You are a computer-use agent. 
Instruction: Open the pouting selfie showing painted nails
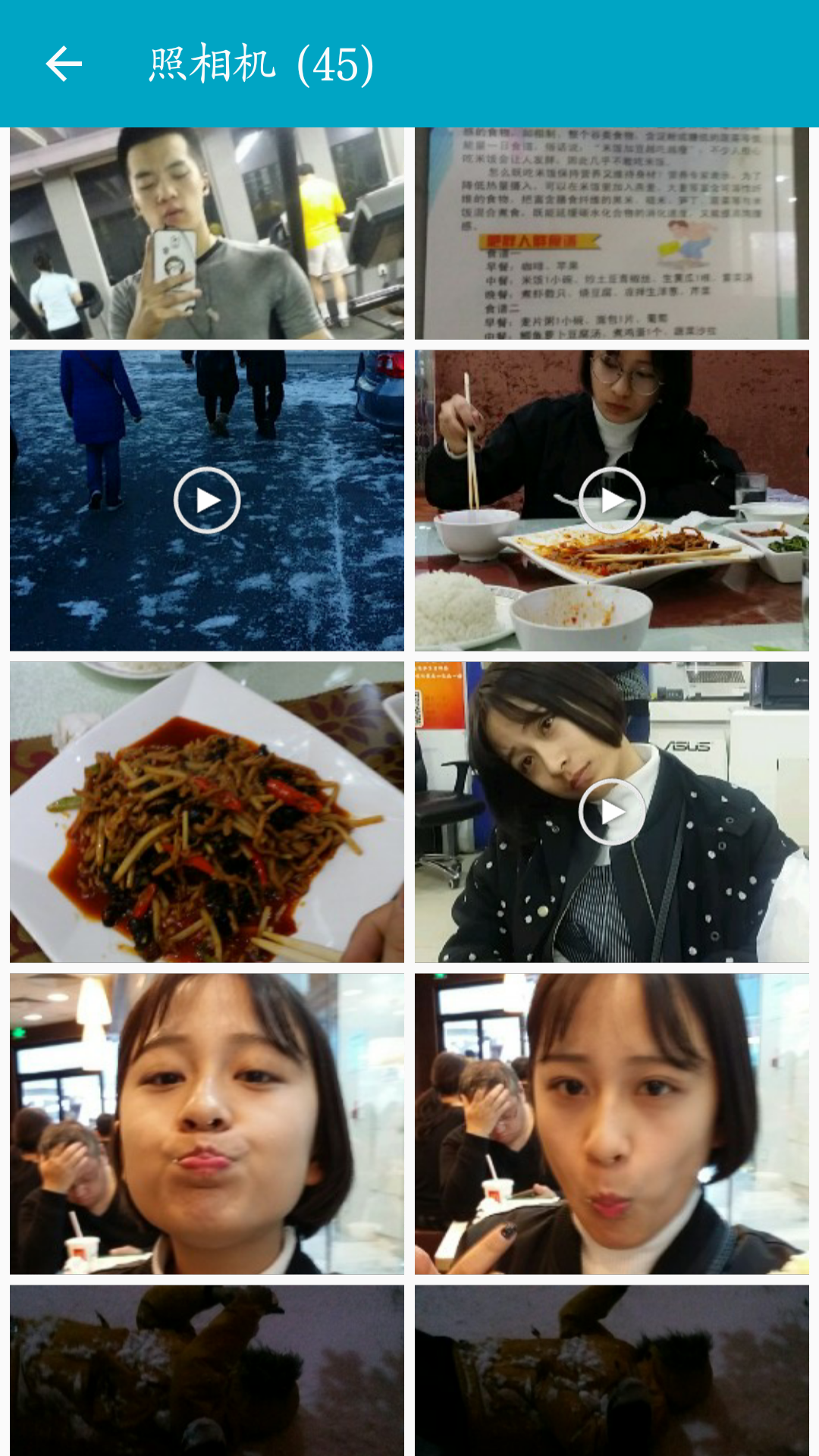[x=612, y=1124]
